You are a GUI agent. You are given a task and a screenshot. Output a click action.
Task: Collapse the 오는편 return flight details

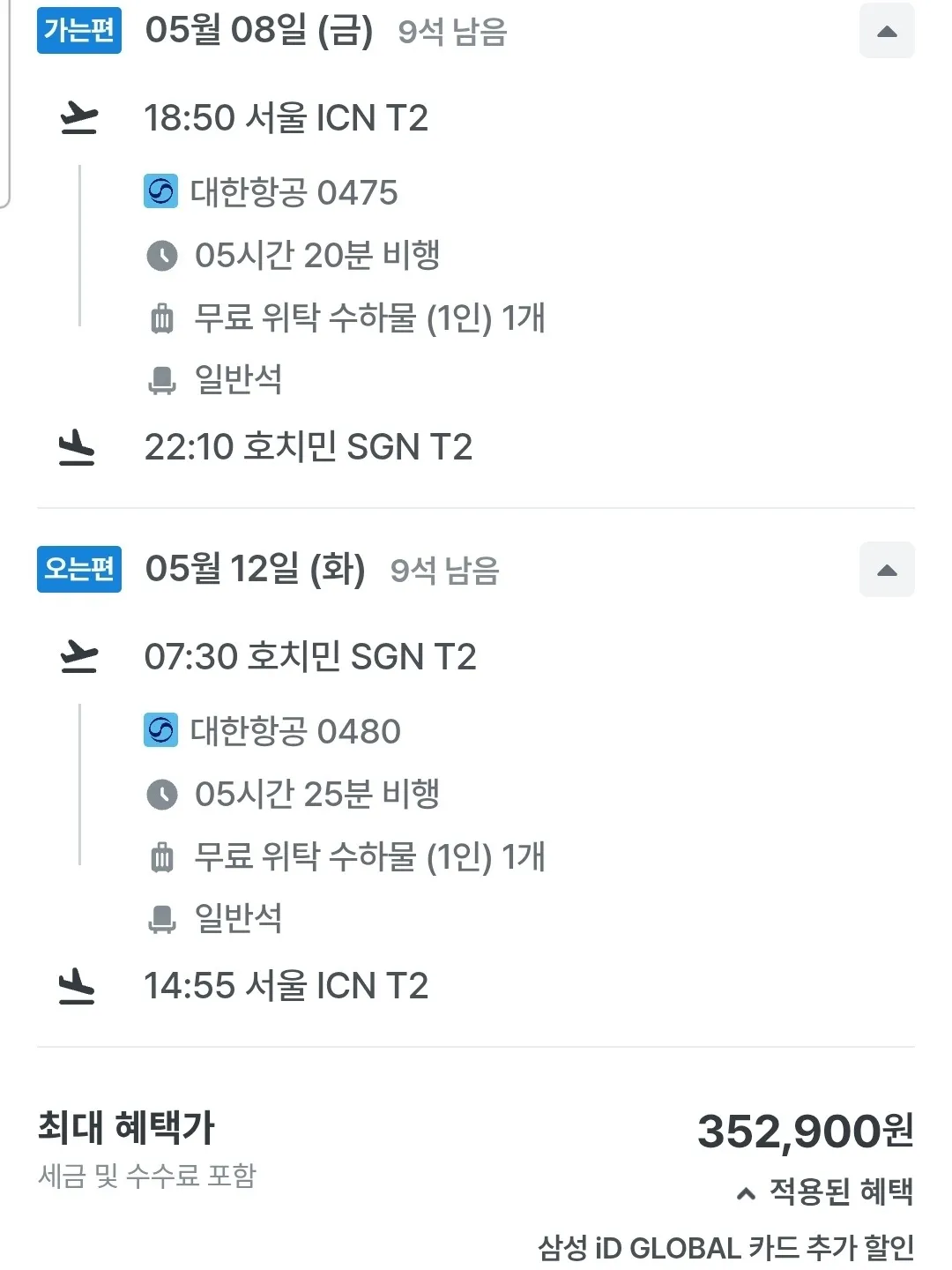pyautogui.click(x=887, y=571)
